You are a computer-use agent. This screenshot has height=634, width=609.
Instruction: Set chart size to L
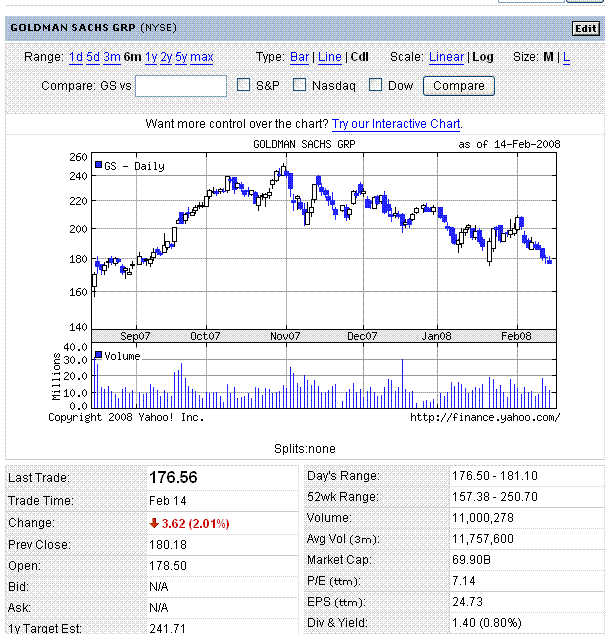(x=567, y=58)
